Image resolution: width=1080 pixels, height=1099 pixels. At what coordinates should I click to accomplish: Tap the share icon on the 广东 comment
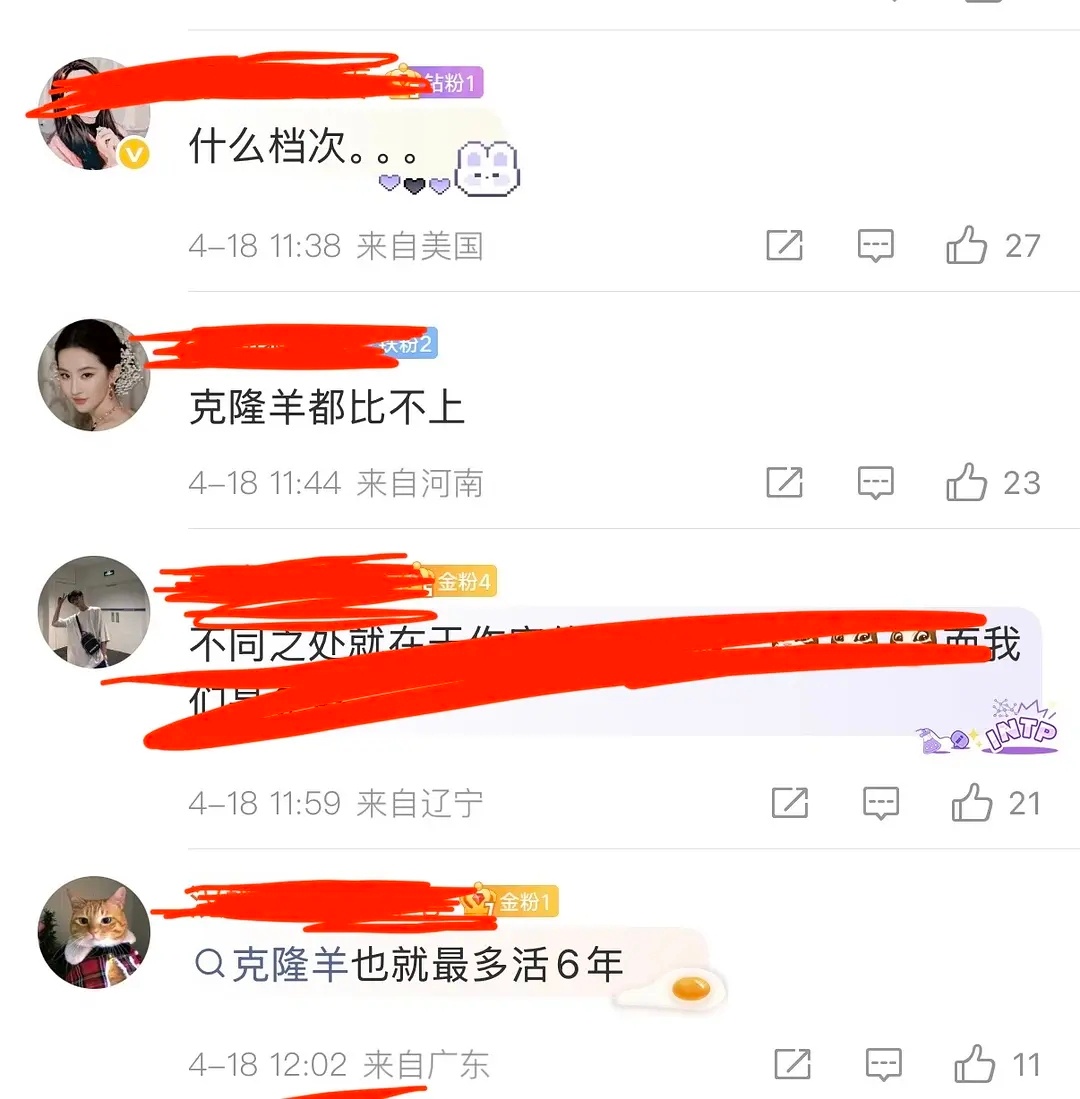coord(790,1064)
